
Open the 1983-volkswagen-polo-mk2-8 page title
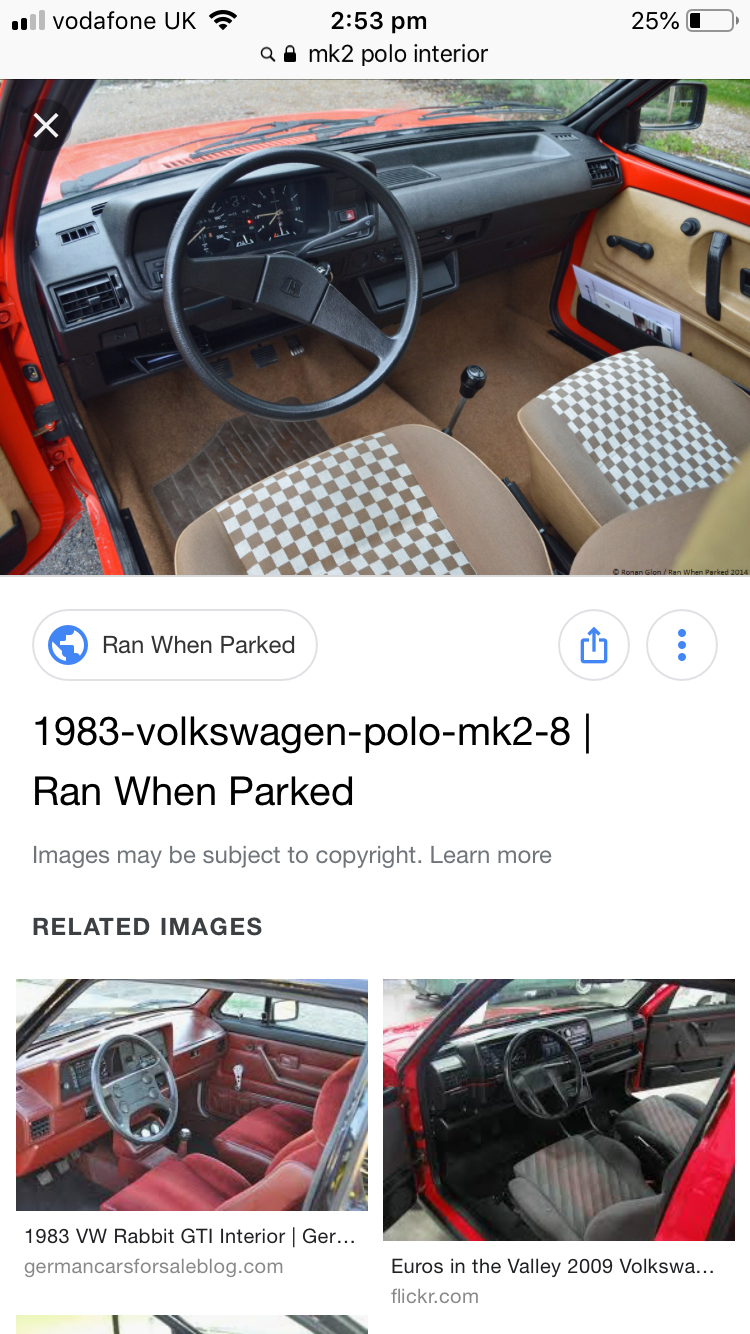[x=312, y=761]
